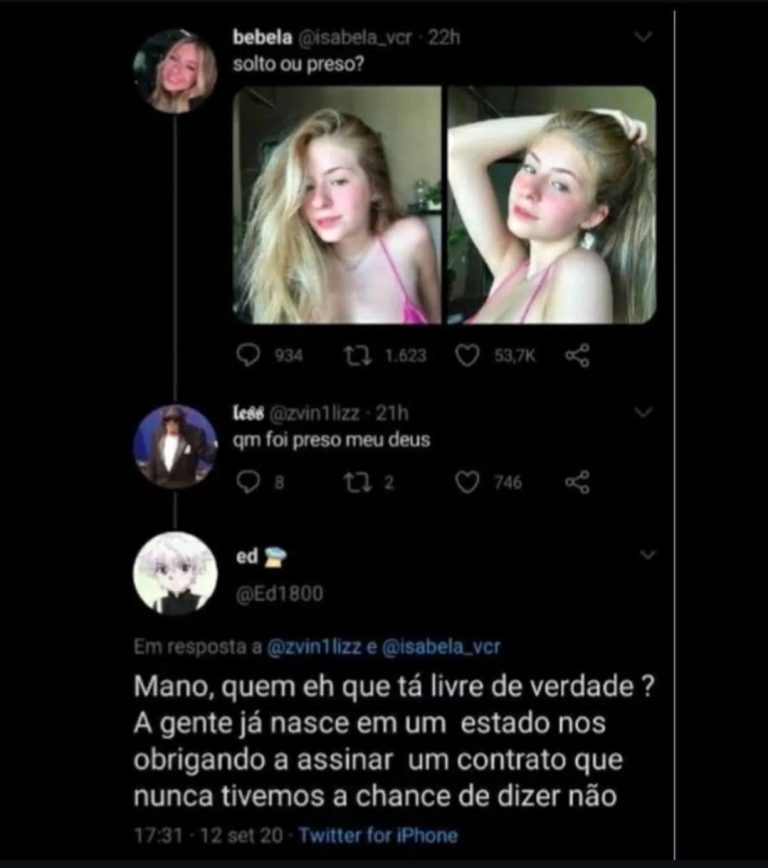Share bebela's tweet
768x868 pixels.
click(x=577, y=357)
